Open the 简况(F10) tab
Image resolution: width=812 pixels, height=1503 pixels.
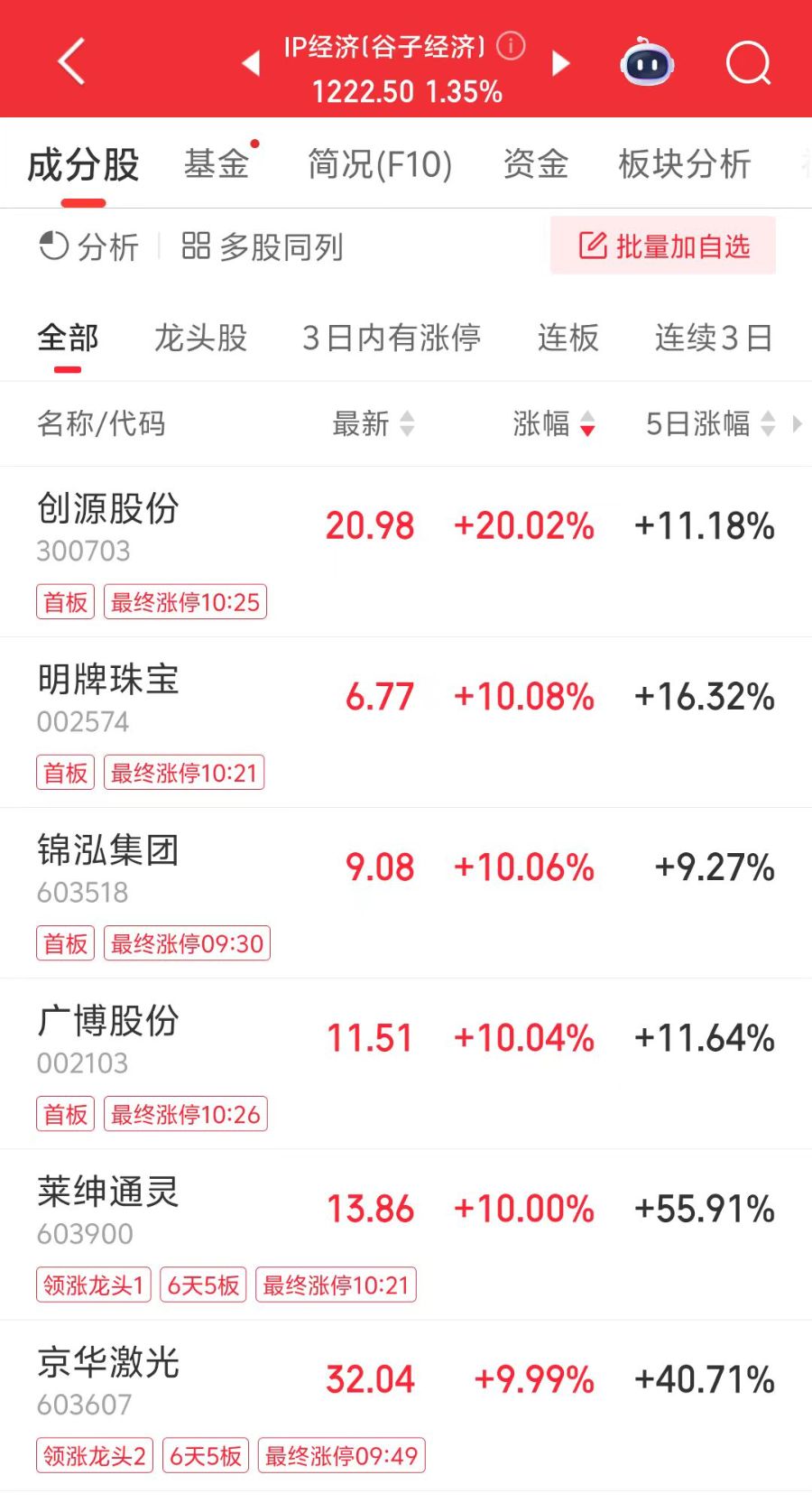(380, 164)
